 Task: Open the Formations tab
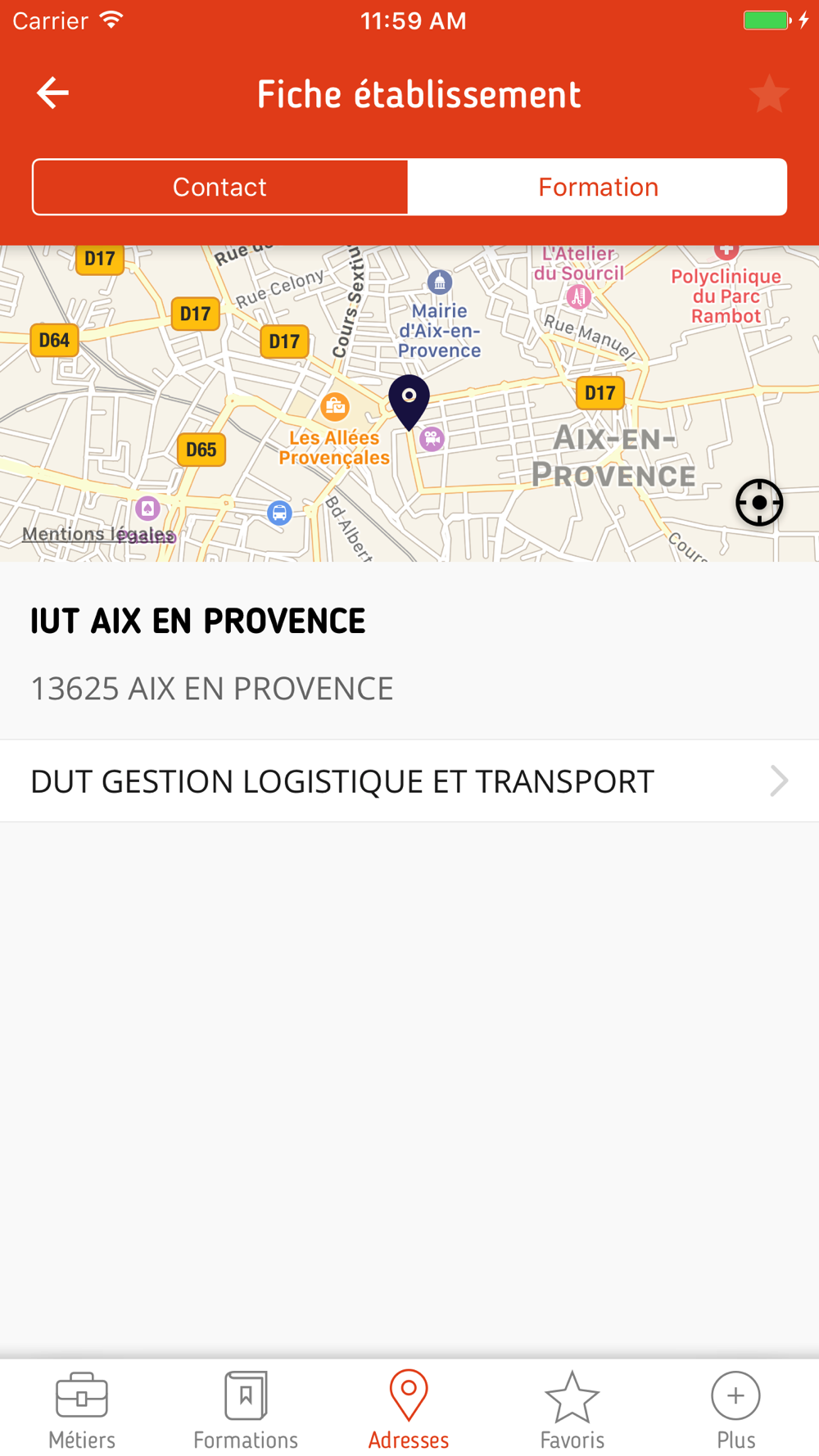(246, 1410)
